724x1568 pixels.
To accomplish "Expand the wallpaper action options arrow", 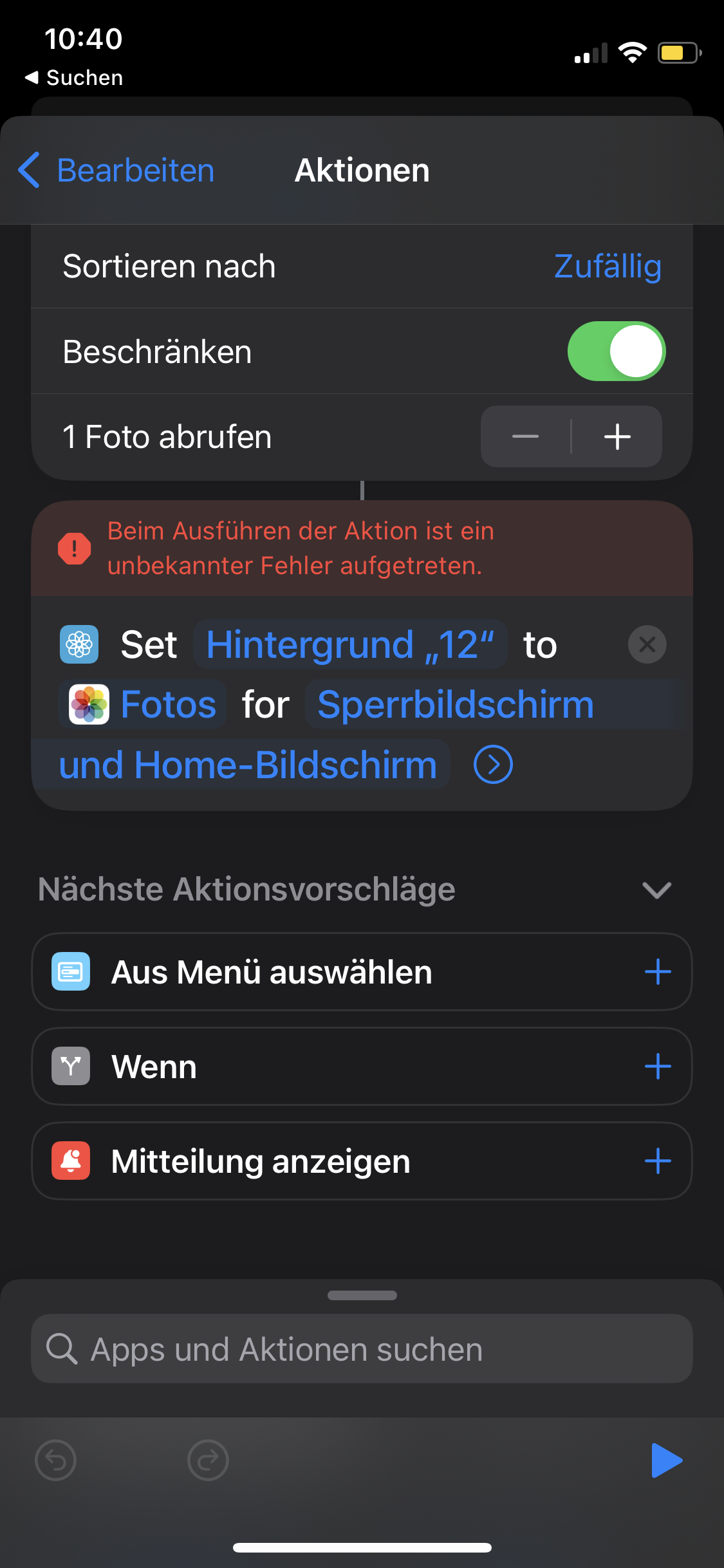I will tap(492, 765).
